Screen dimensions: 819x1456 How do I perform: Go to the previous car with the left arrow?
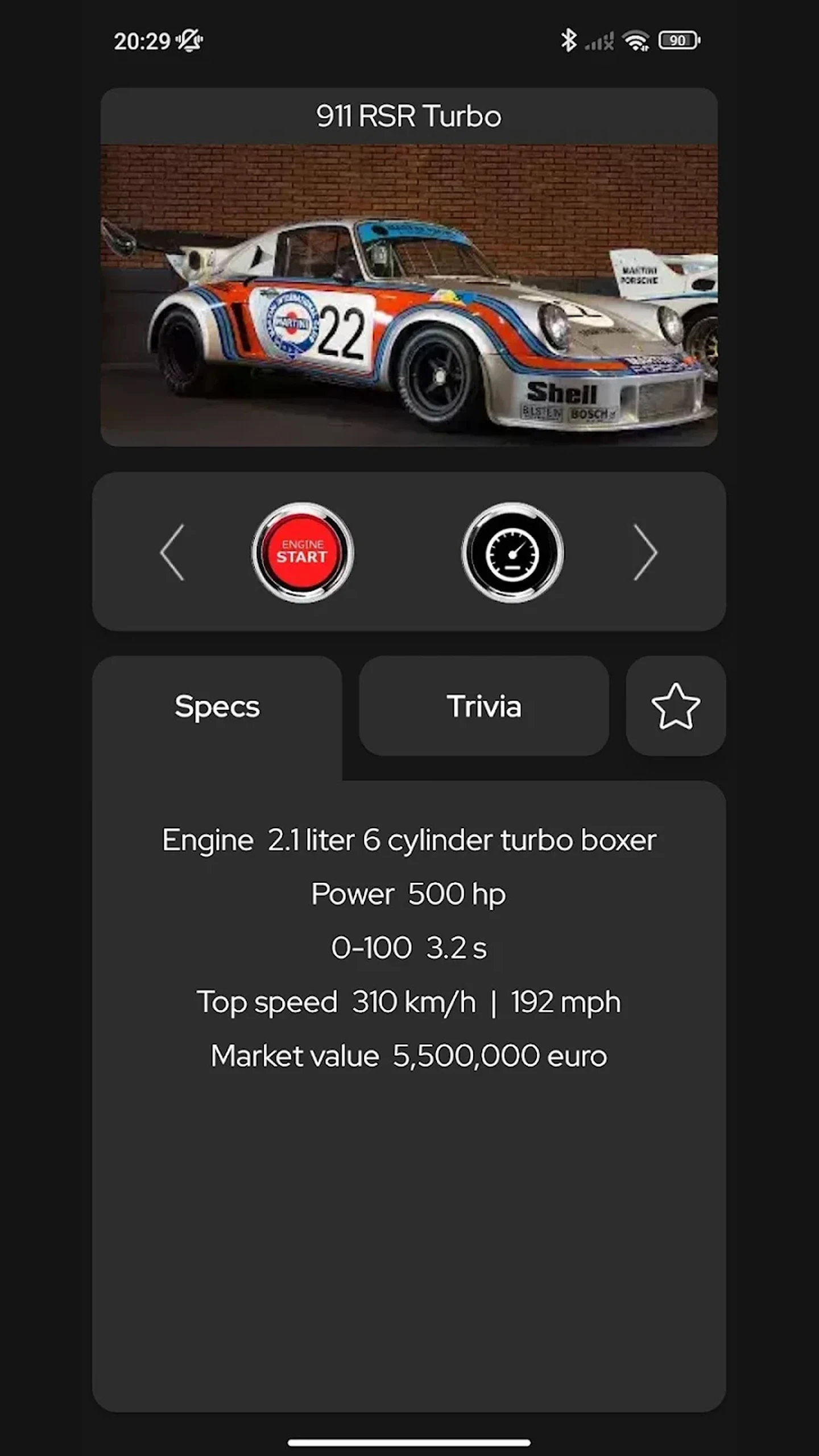point(172,552)
